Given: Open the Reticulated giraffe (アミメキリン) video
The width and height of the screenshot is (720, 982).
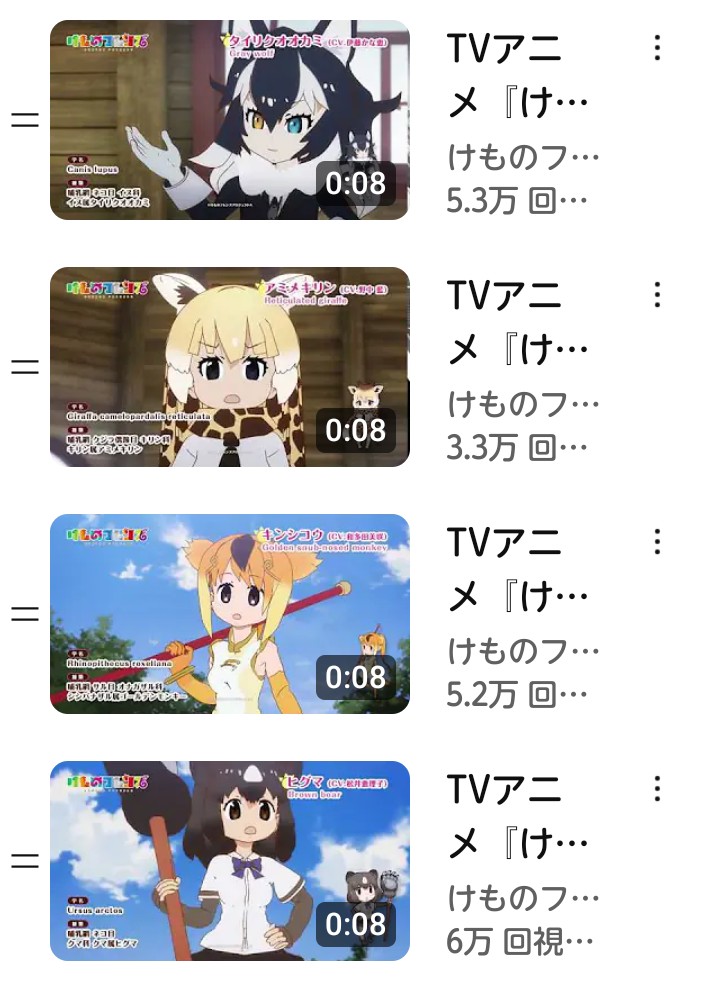Looking at the screenshot, I should click(229, 366).
